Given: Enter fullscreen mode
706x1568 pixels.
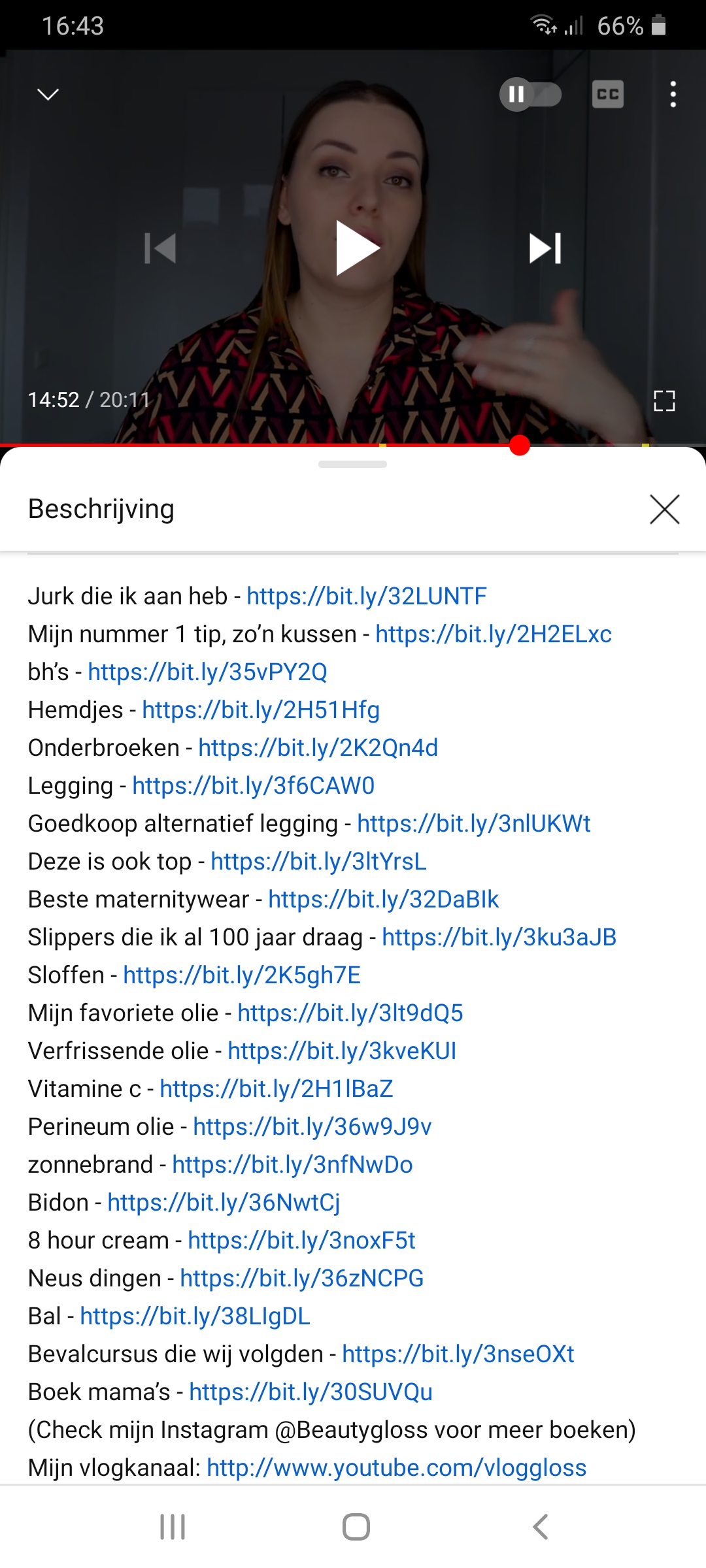Looking at the screenshot, I should point(664,400).
